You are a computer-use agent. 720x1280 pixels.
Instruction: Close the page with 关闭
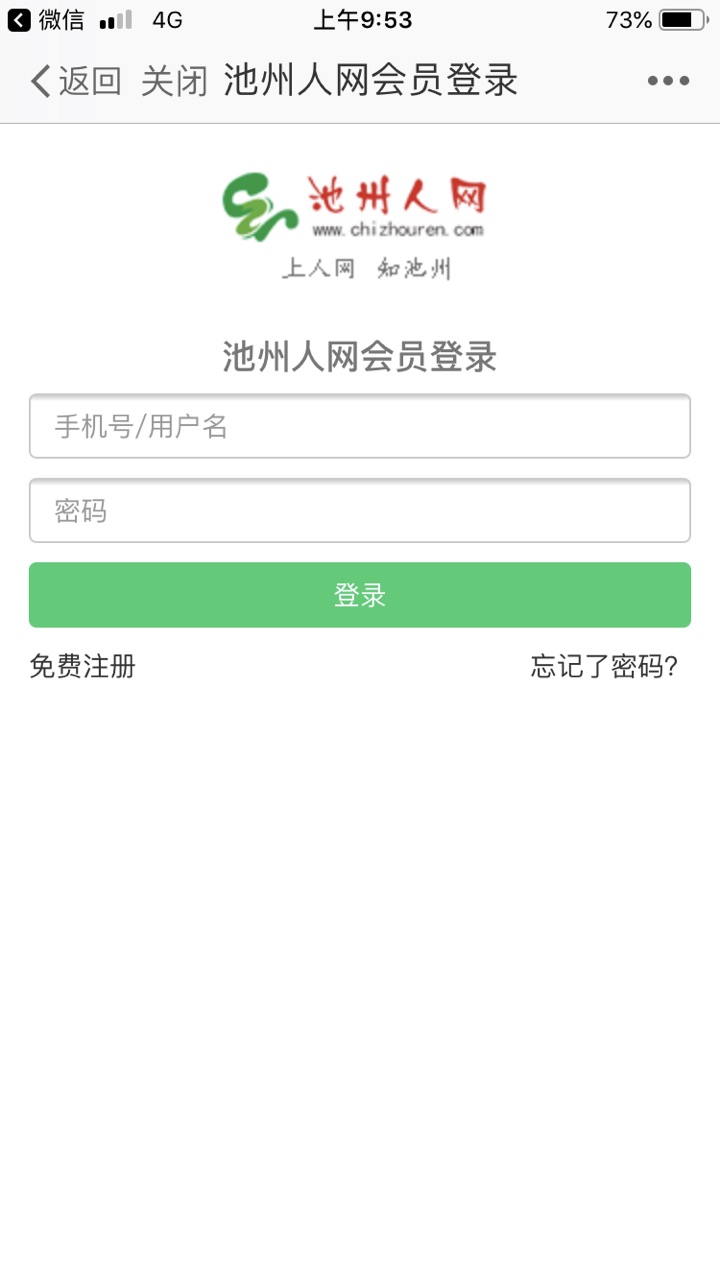pyautogui.click(x=174, y=81)
